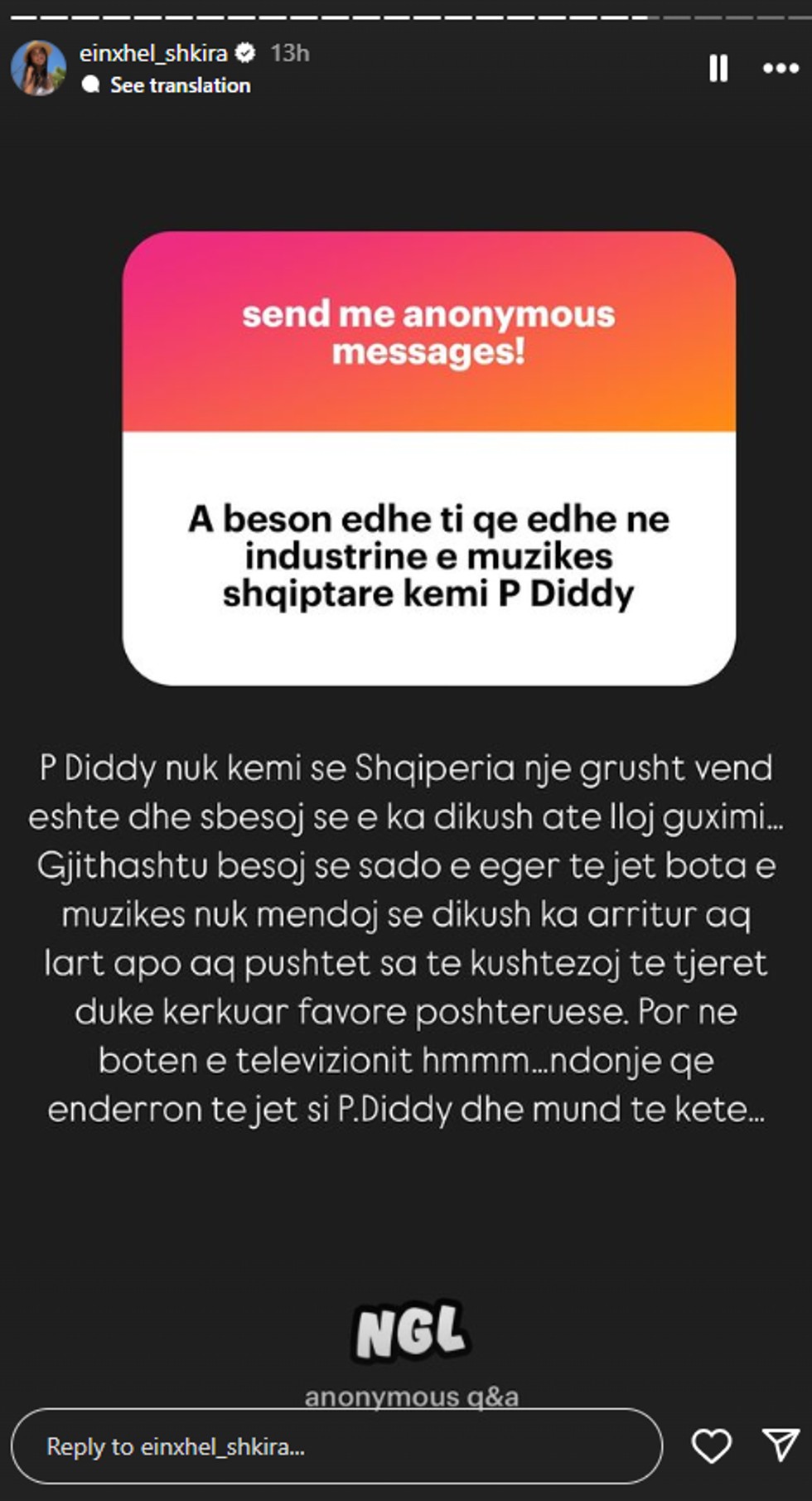Open einxhel_shkira's profile picture
This screenshot has height=1501, width=812.
coord(39,66)
